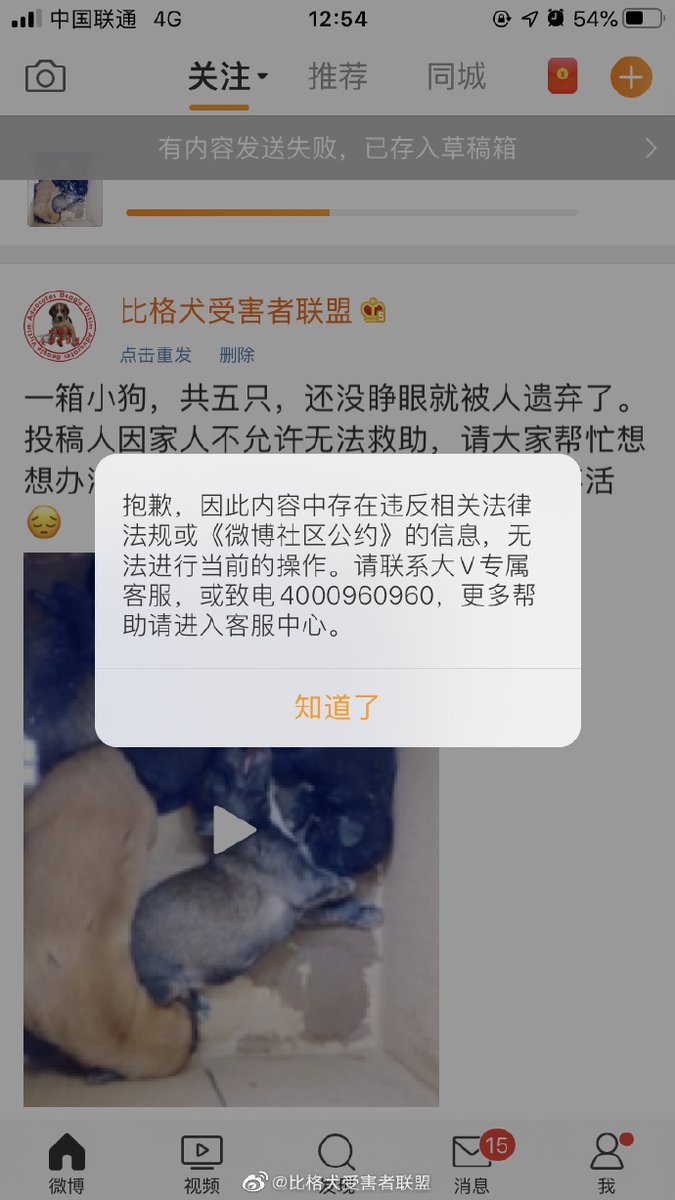
Task: Open the camera icon
Action: (46, 77)
